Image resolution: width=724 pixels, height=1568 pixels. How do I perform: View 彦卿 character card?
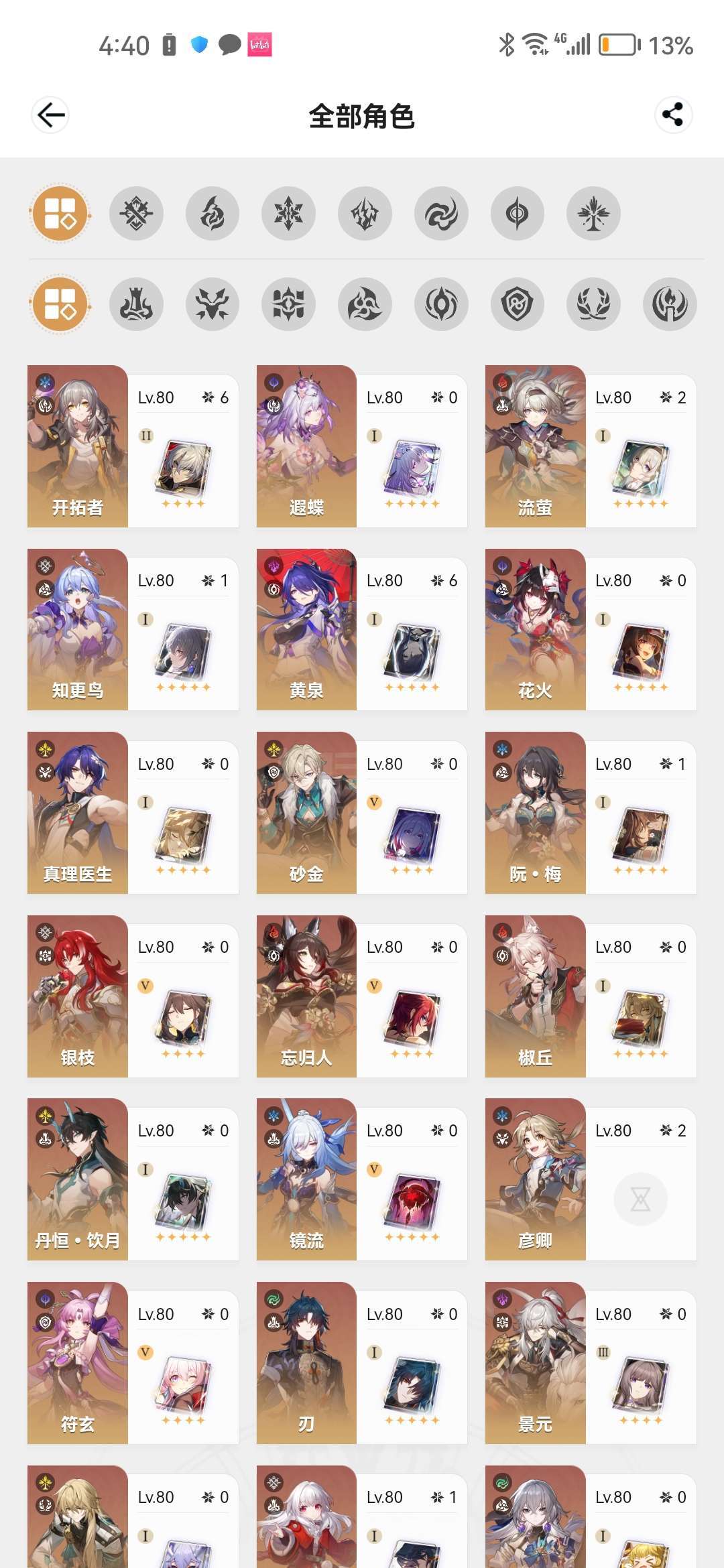(x=591, y=1179)
